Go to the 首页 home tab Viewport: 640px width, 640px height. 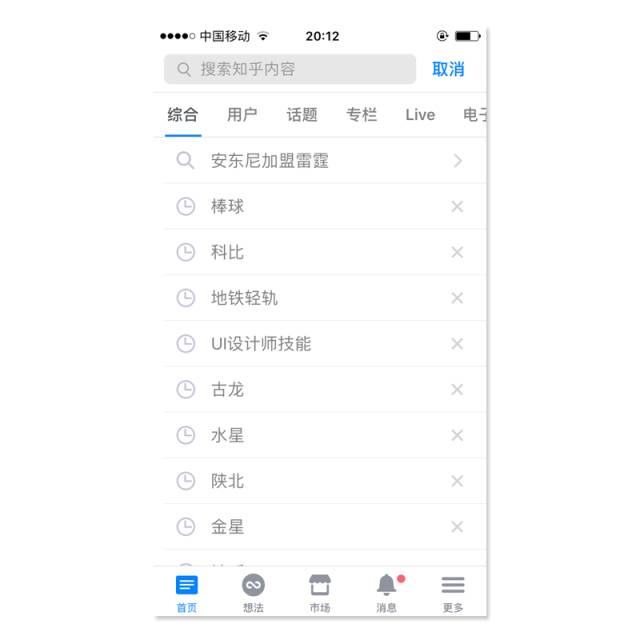(x=187, y=592)
